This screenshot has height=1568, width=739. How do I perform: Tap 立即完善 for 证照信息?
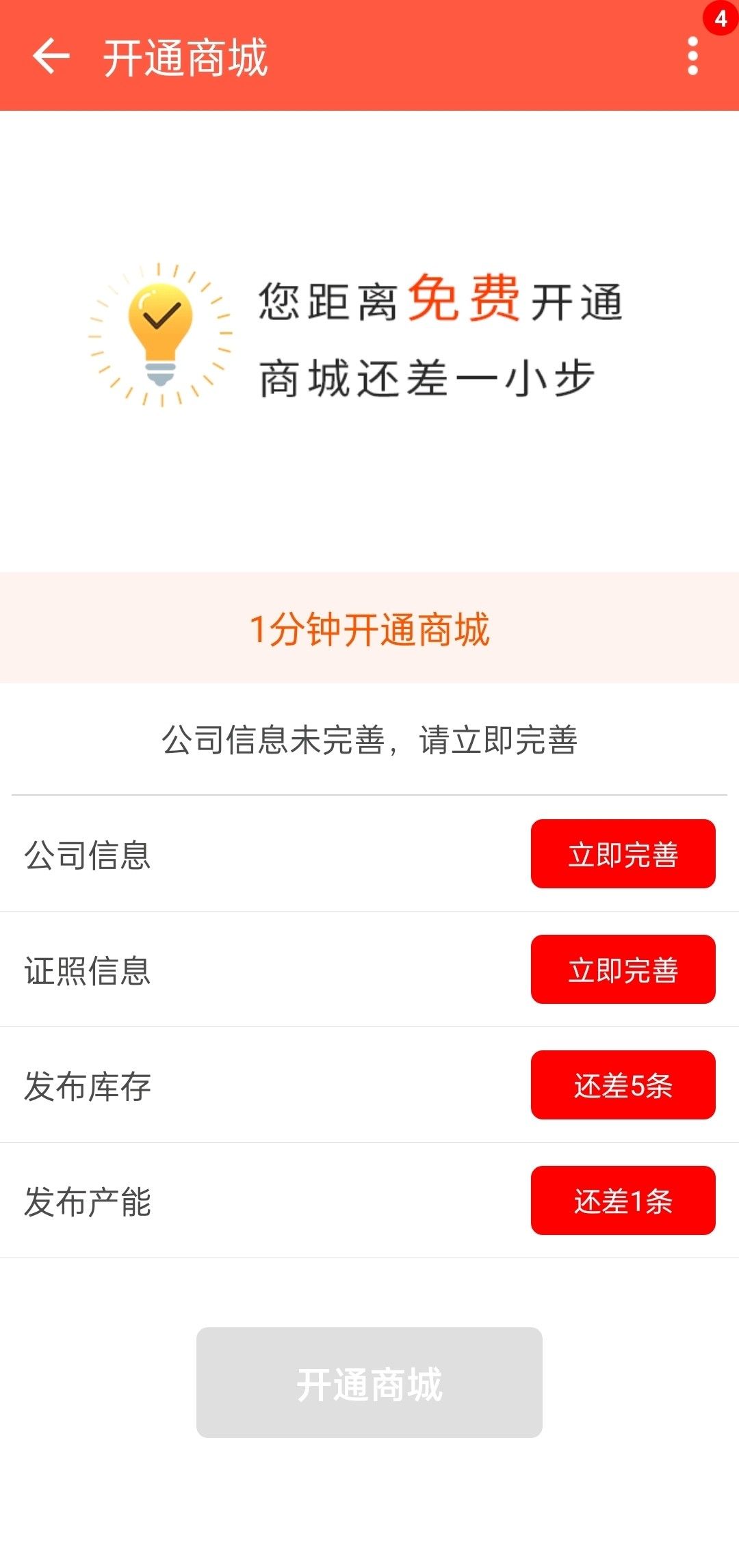[623, 969]
